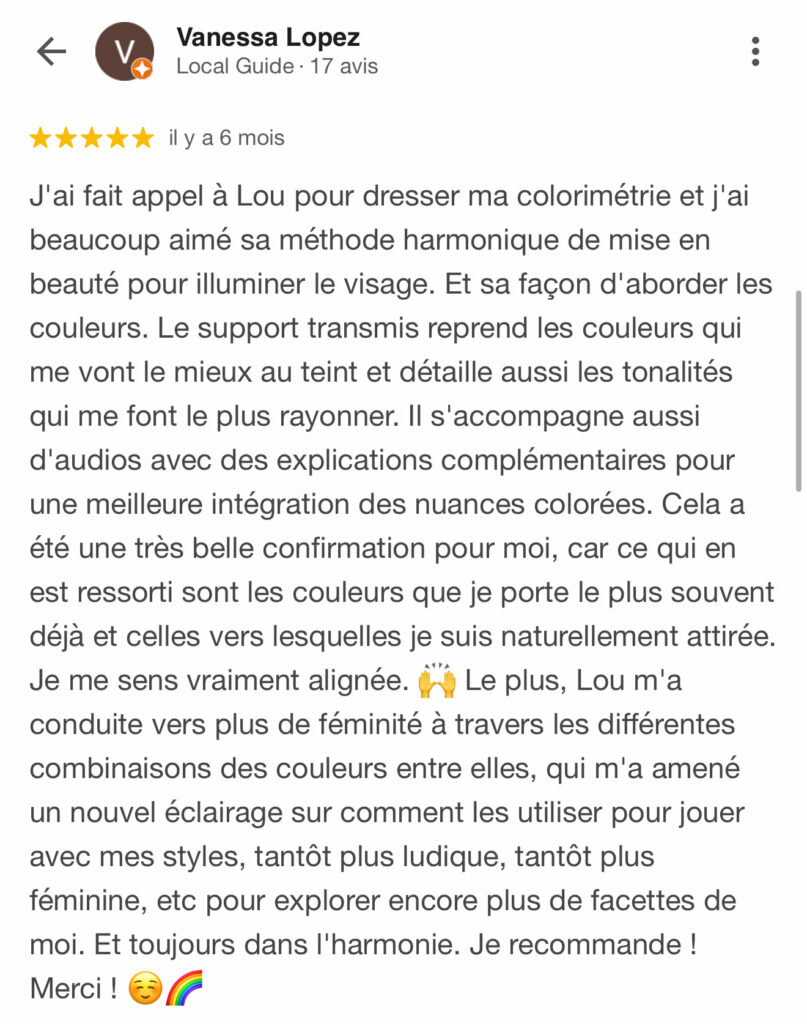Image resolution: width=807 pixels, height=1024 pixels.
Task: Go back with the arrow icon
Action: 50,52
